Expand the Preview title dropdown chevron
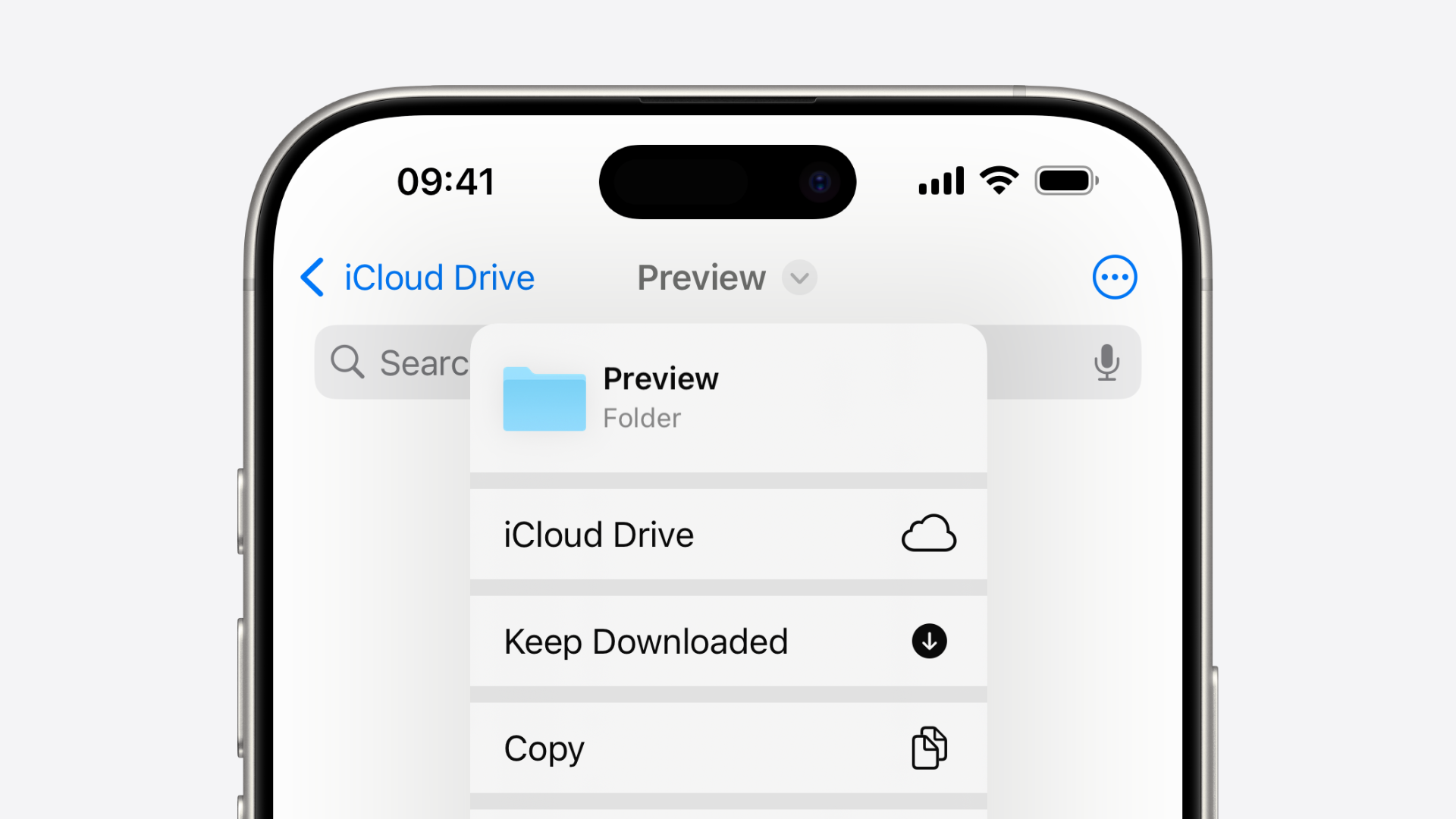 (799, 278)
